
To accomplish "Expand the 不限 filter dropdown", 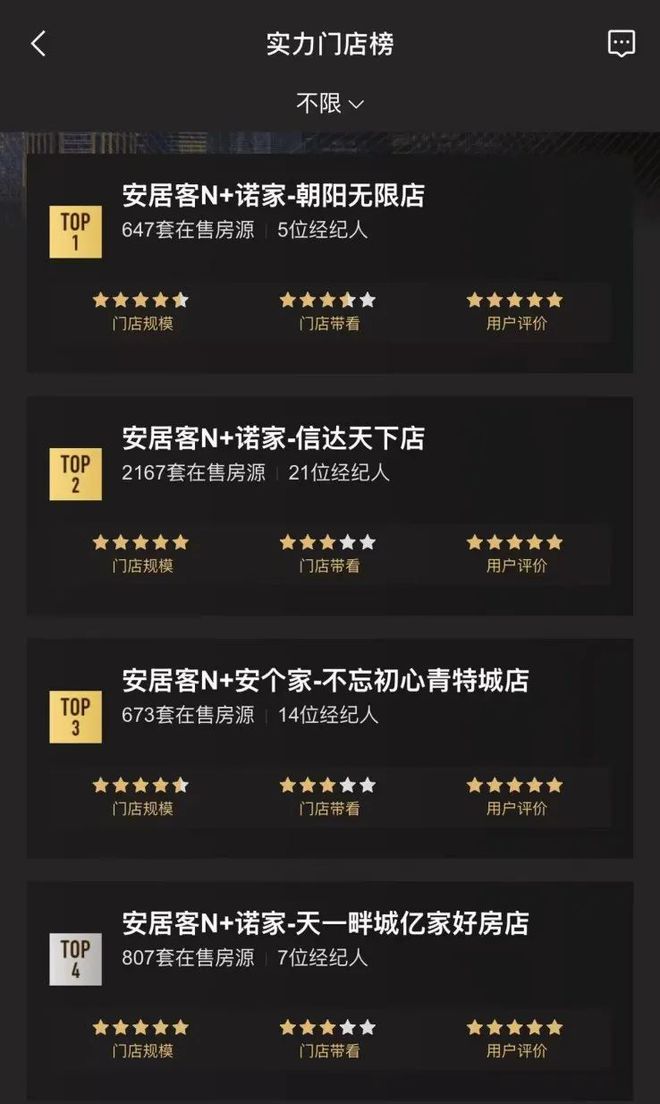I will [x=329, y=103].
